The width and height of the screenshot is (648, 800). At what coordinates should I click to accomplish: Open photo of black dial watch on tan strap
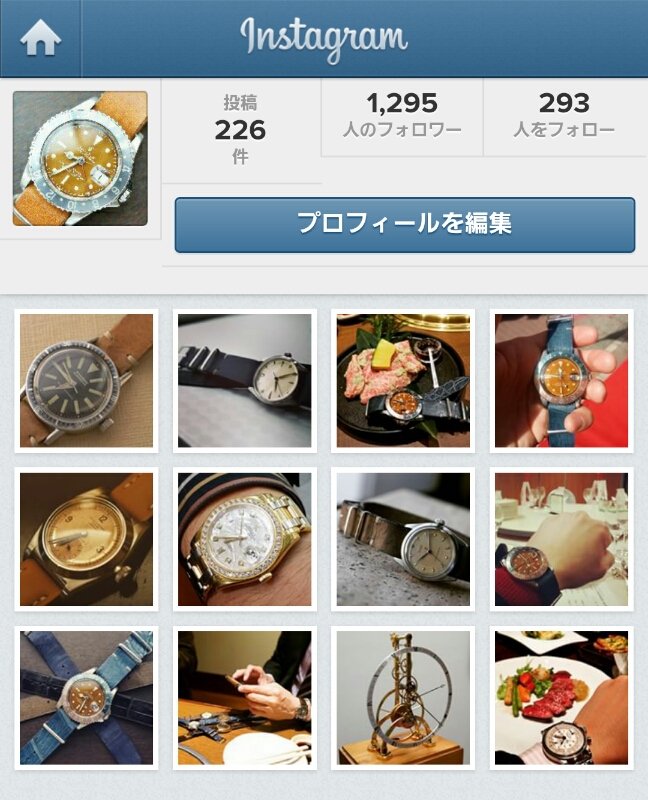pyautogui.click(x=86, y=380)
